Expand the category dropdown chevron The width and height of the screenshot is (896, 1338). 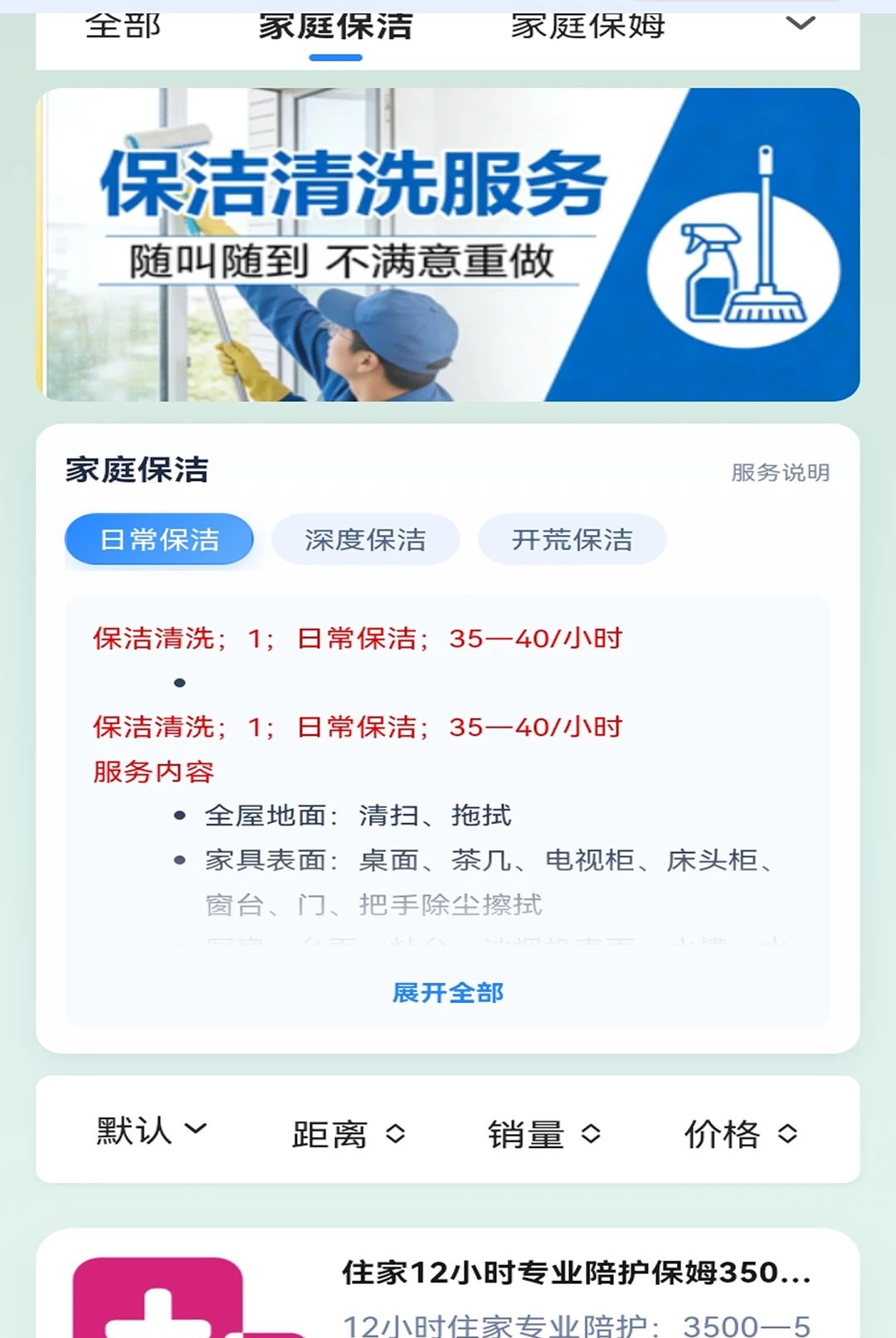click(x=801, y=24)
